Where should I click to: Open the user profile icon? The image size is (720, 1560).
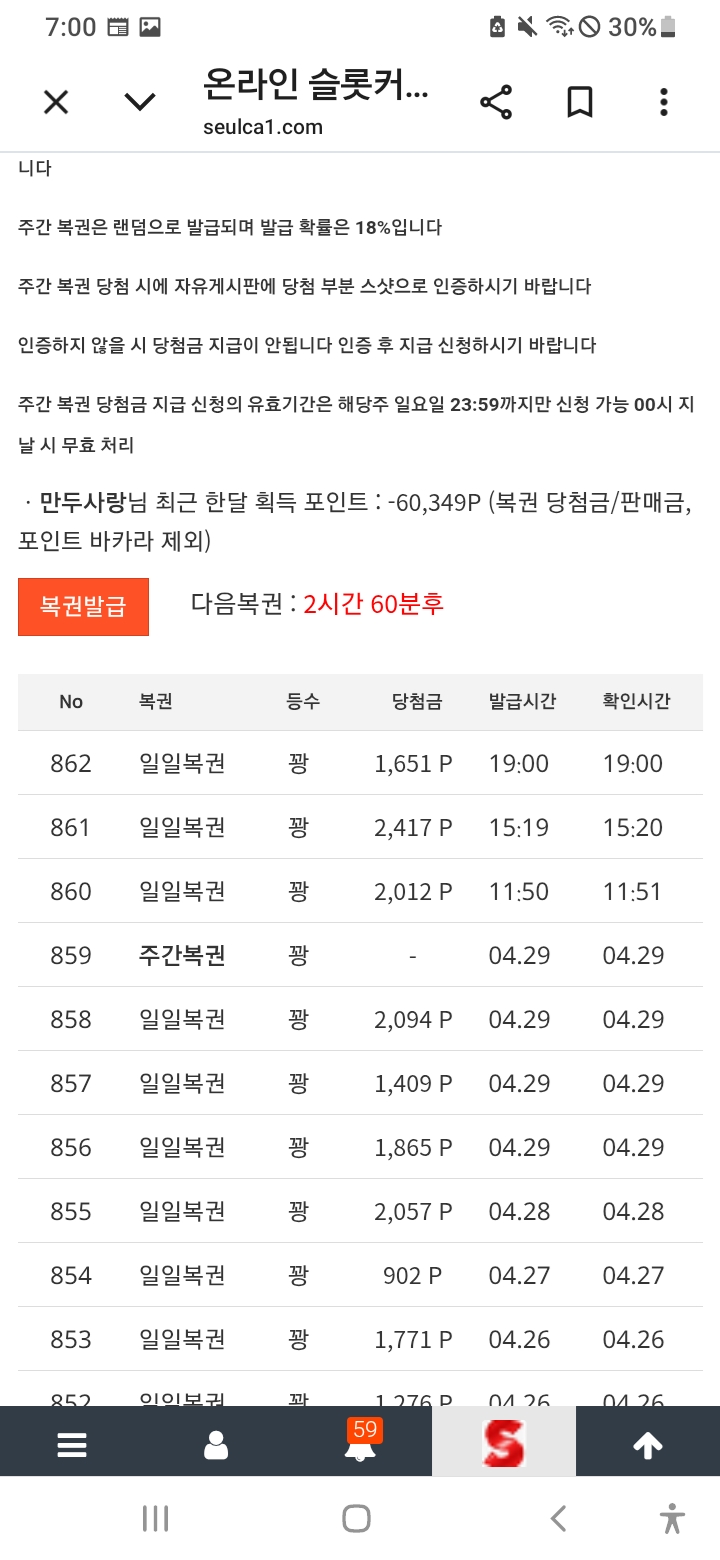[216, 1445]
